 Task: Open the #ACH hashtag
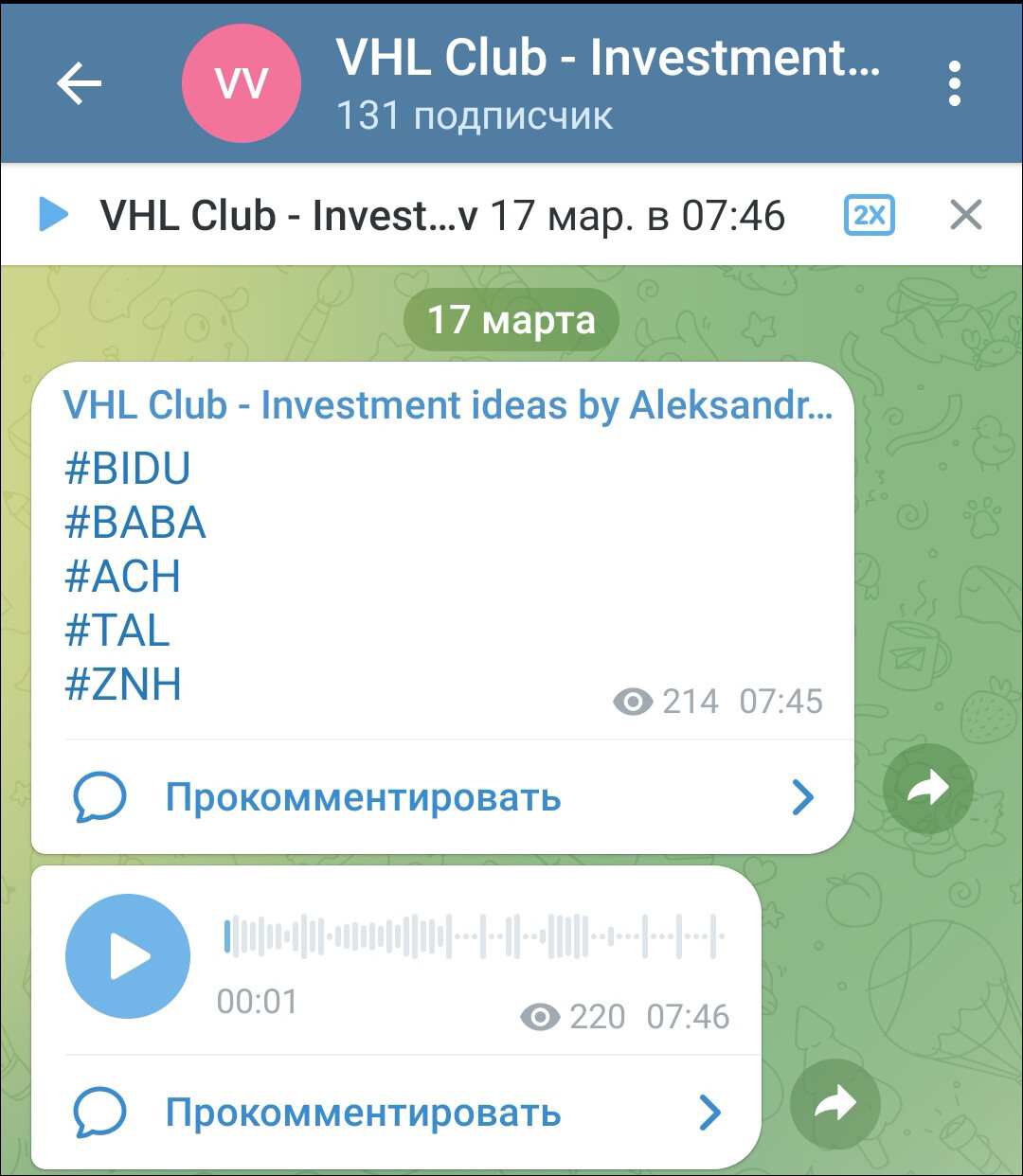pyautogui.click(x=122, y=577)
